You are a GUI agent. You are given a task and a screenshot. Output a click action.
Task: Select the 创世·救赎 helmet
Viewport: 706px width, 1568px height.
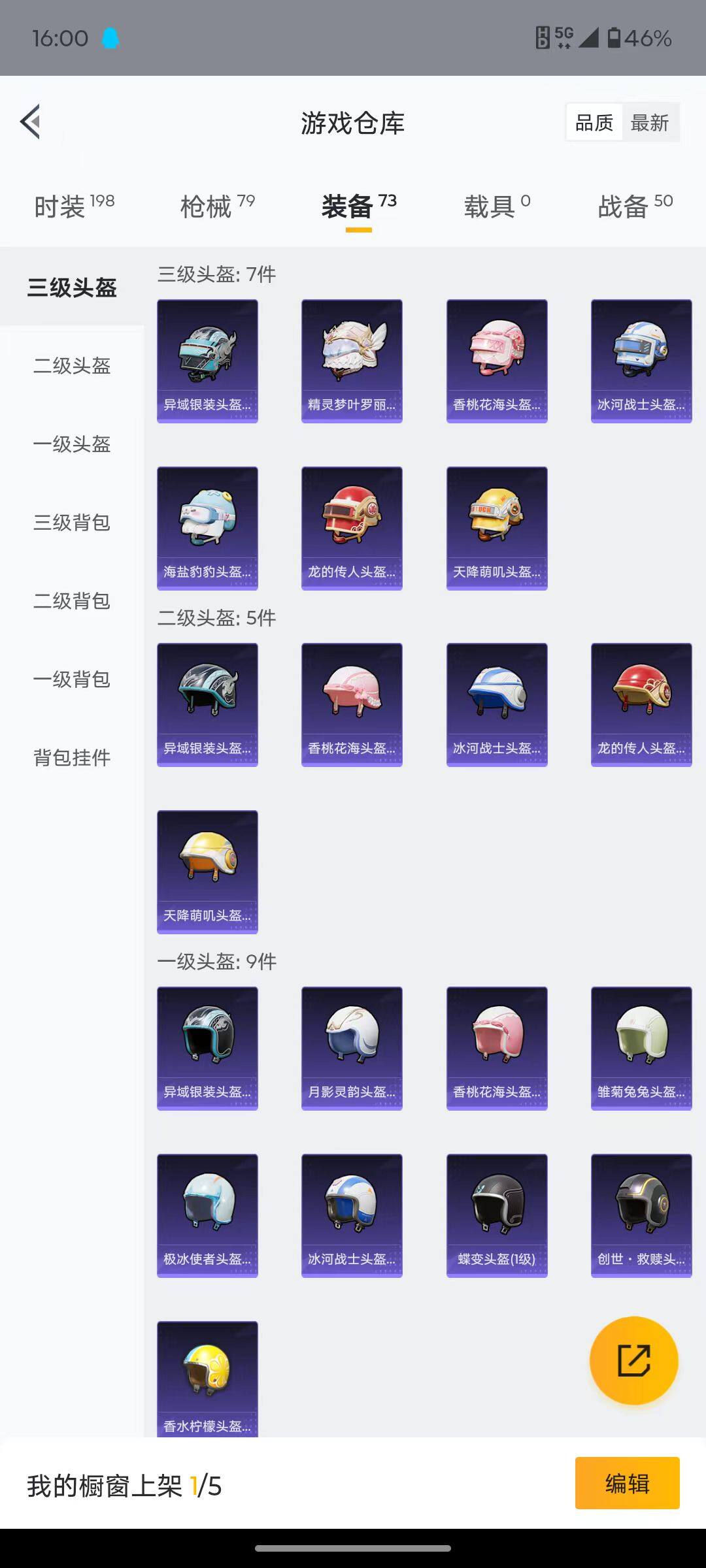click(641, 1215)
